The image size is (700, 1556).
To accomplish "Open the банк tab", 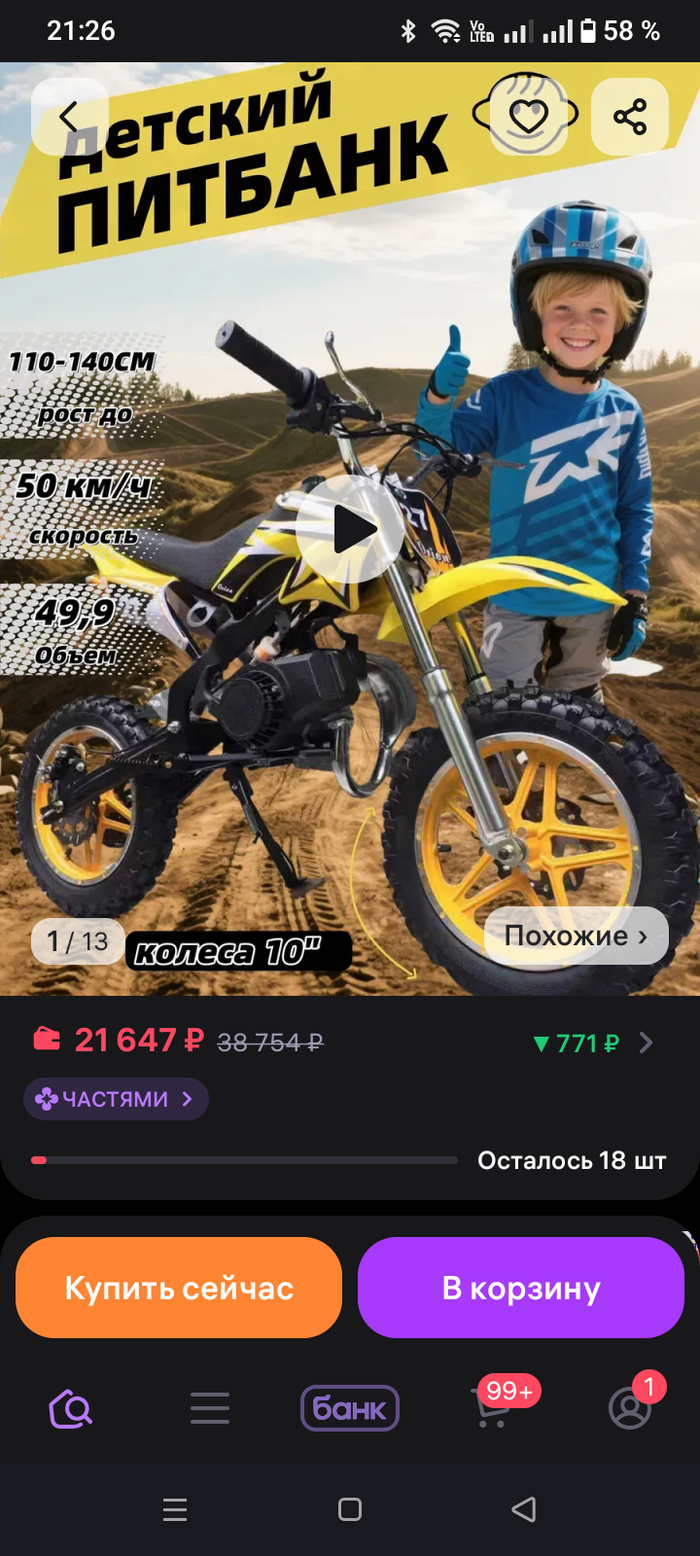I will click(x=350, y=1409).
